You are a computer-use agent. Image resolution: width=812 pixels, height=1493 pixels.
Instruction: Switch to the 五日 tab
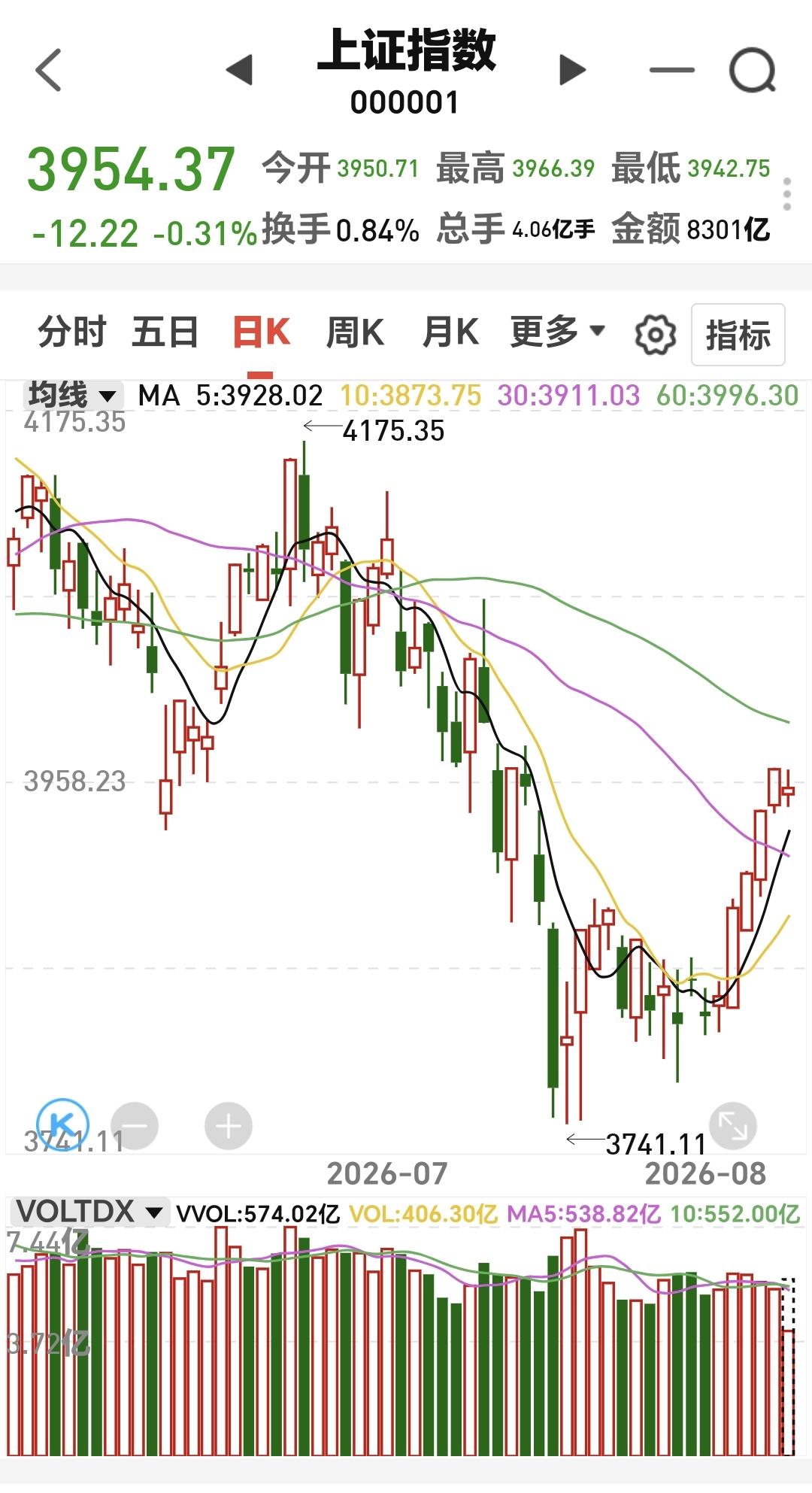(x=165, y=332)
